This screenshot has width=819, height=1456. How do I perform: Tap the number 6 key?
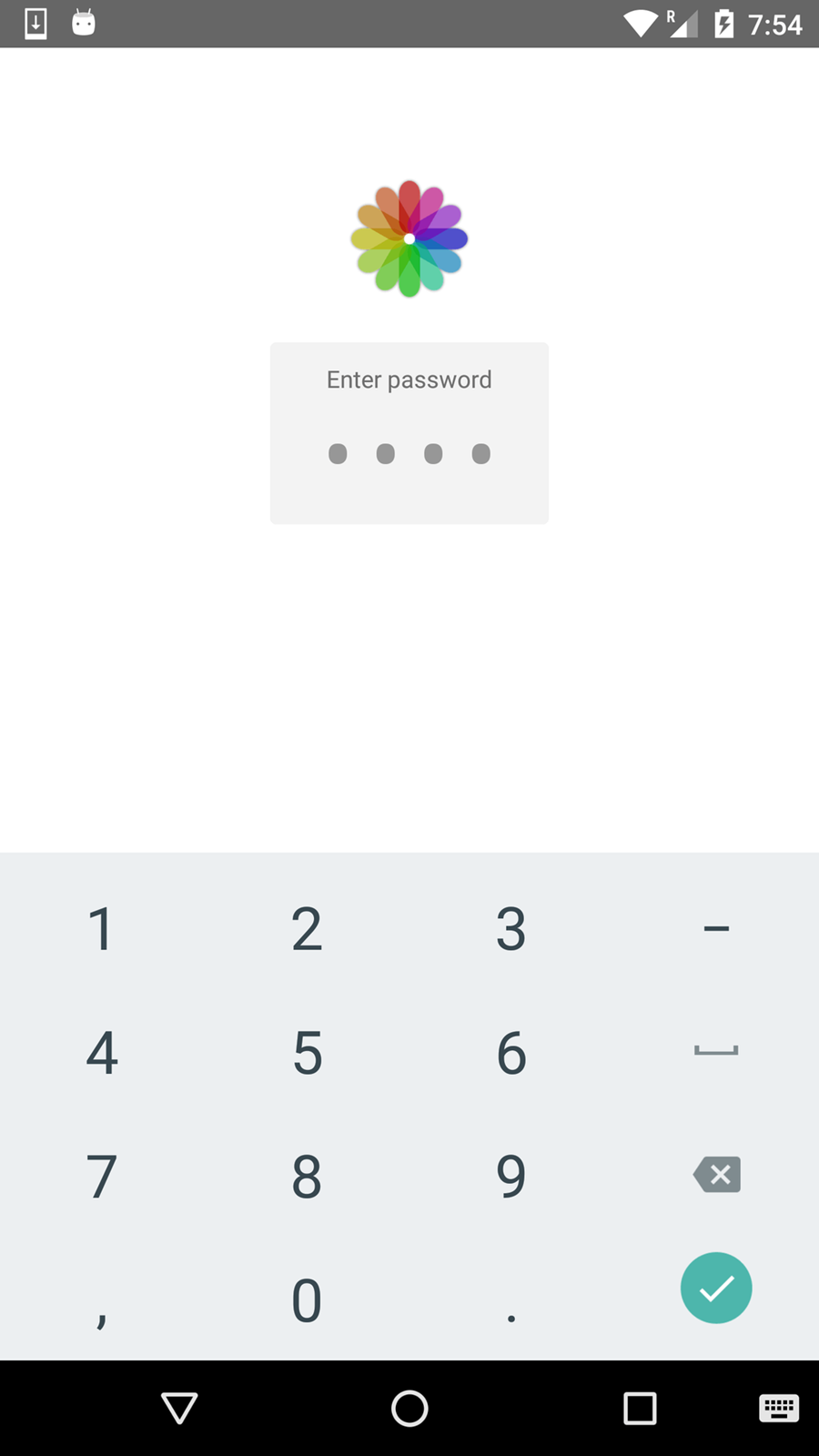(x=511, y=1053)
